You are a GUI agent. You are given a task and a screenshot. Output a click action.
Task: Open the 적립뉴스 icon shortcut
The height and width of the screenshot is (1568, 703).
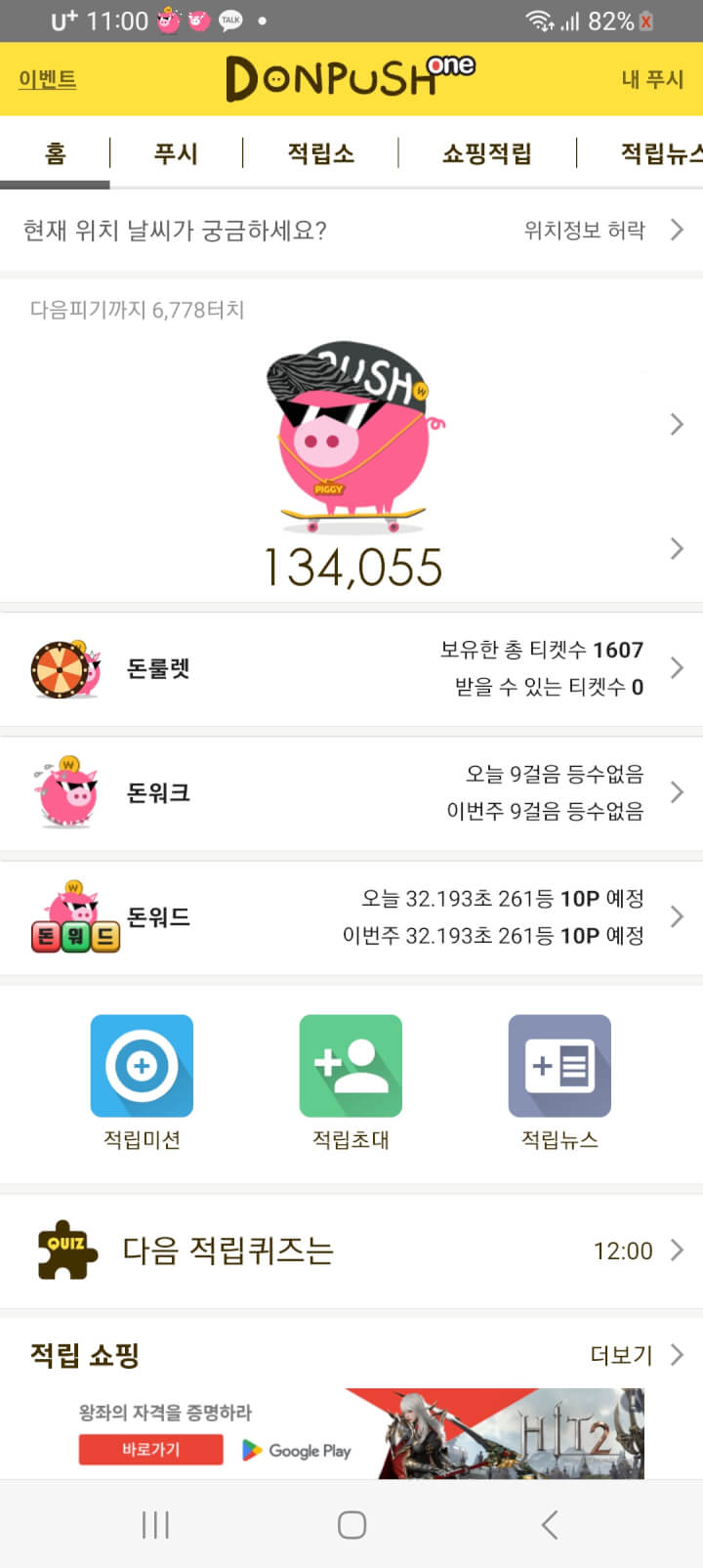point(559,1081)
